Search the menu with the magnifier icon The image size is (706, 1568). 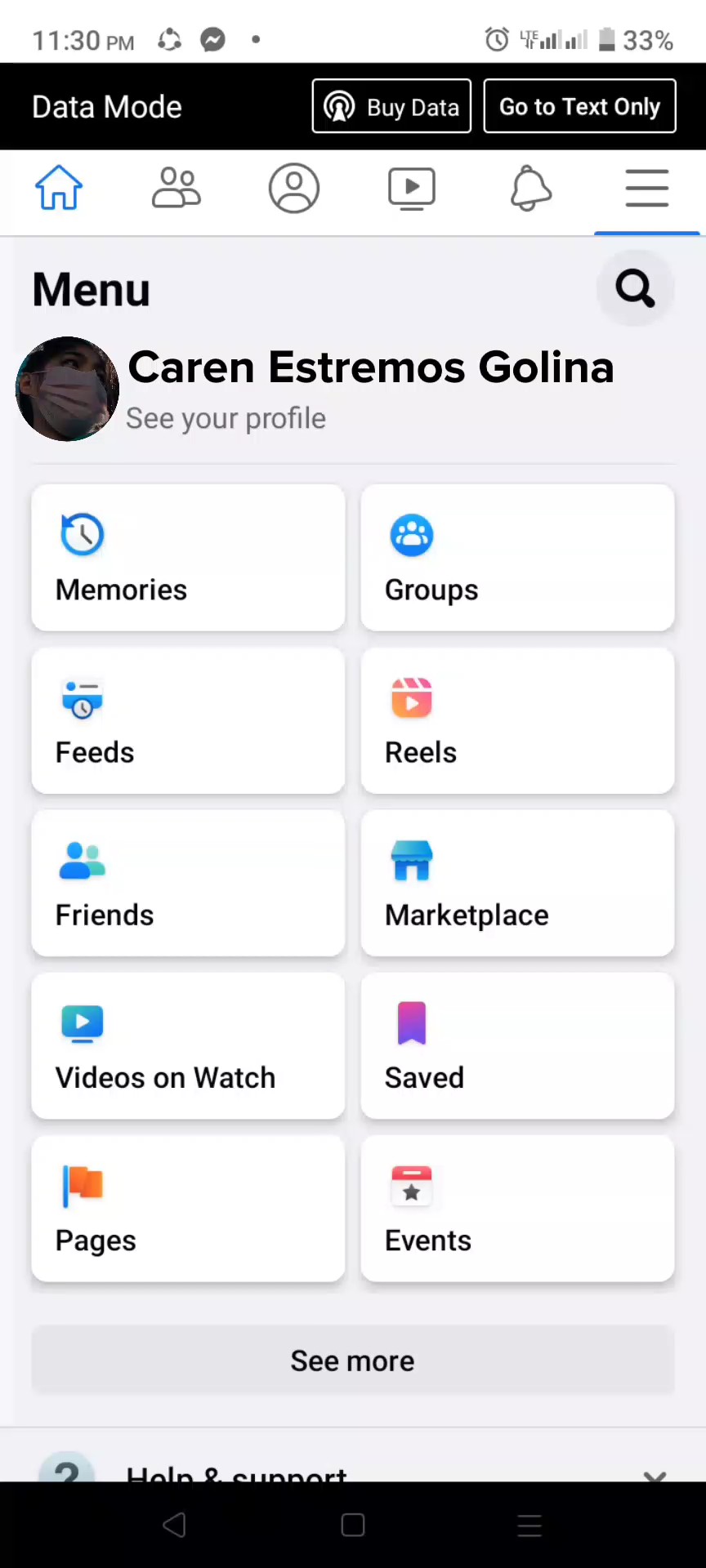(x=635, y=288)
